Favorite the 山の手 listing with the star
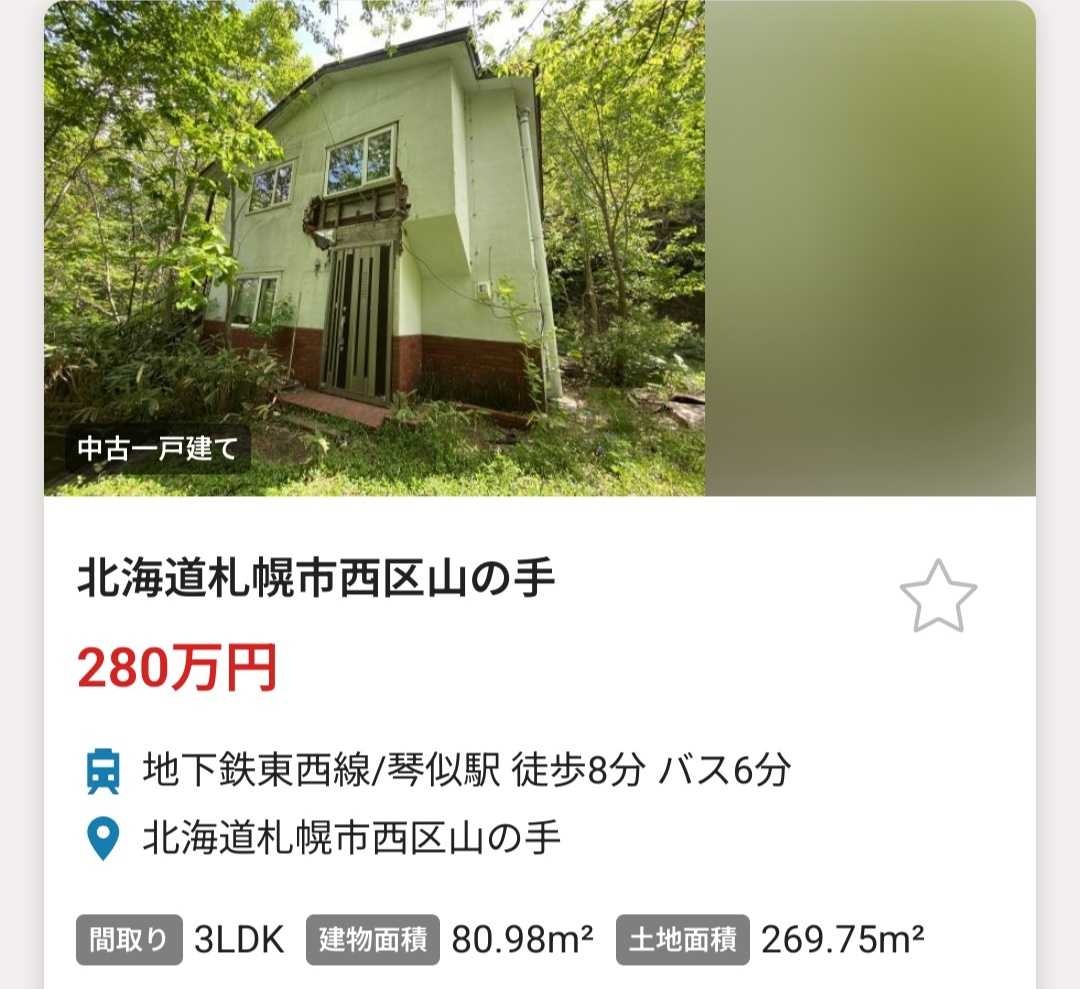This screenshot has height=989, width=1080. (x=937, y=596)
